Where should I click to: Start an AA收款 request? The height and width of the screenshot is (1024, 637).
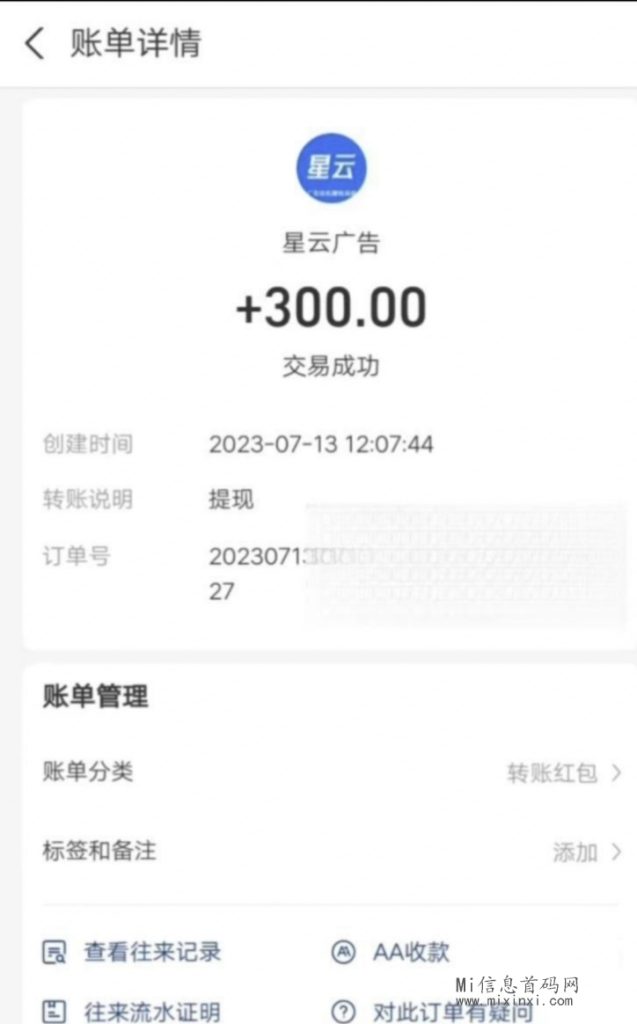tap(392, 952)
